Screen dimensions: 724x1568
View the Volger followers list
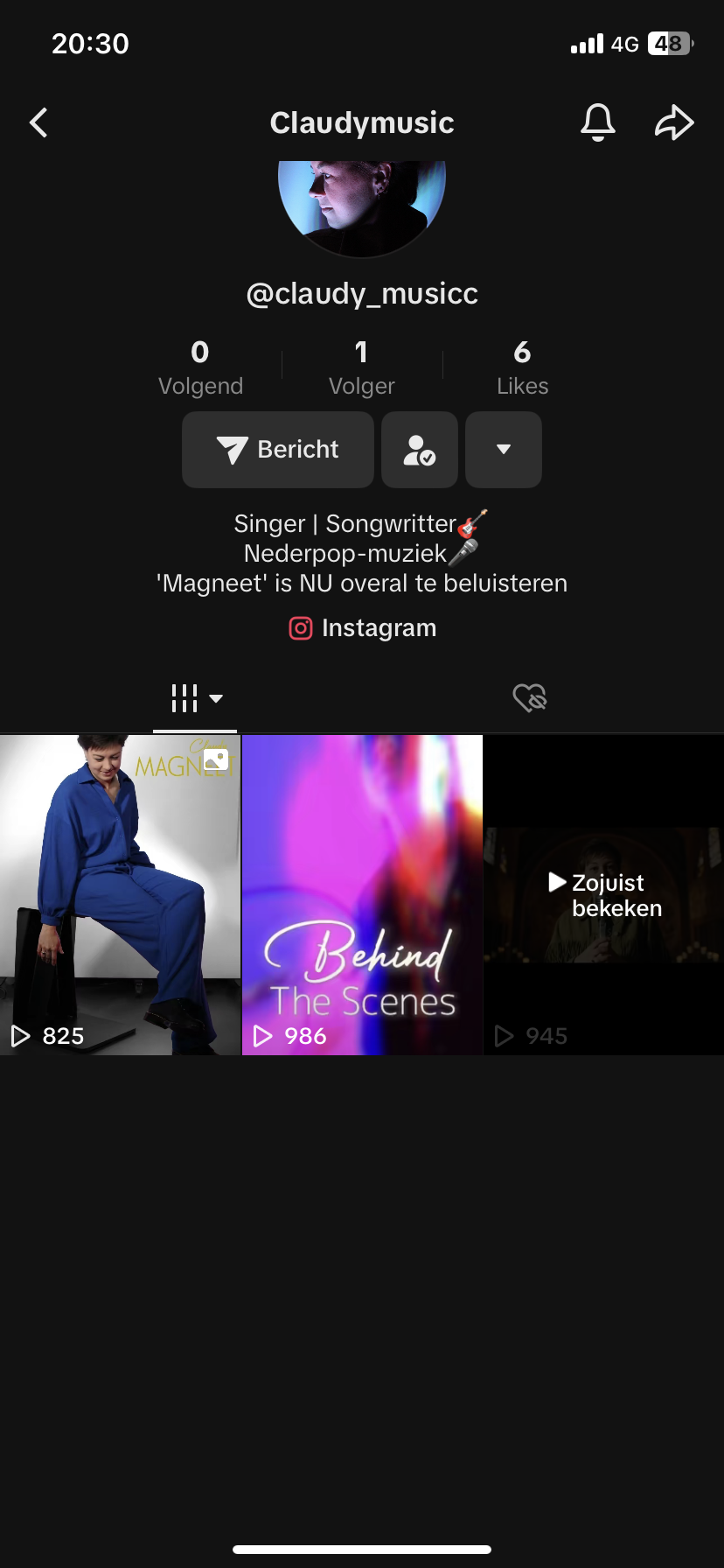[x=361, y=367]
